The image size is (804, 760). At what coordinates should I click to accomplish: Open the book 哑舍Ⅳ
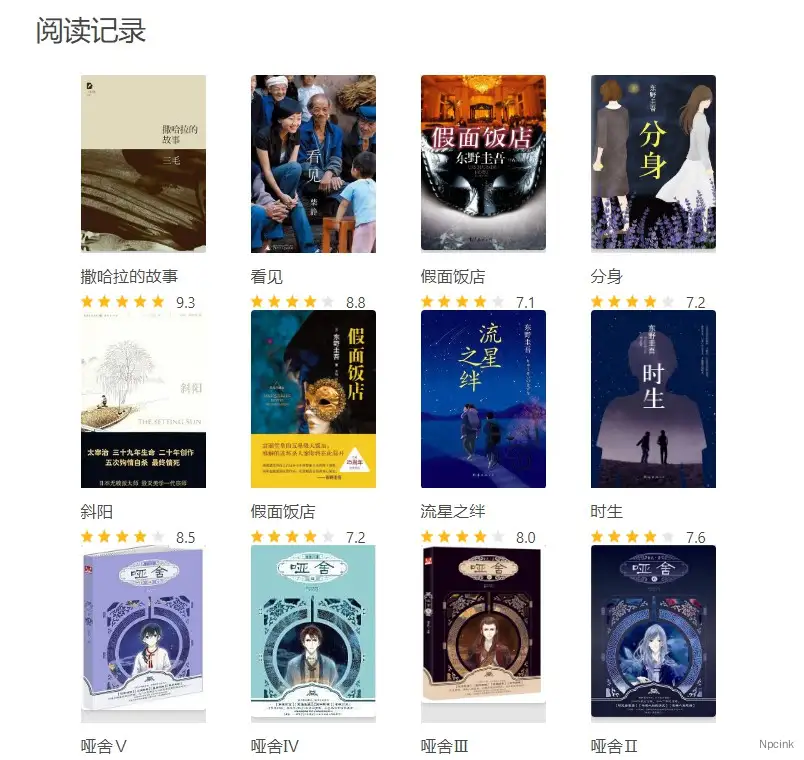click(x=313, y=631)
